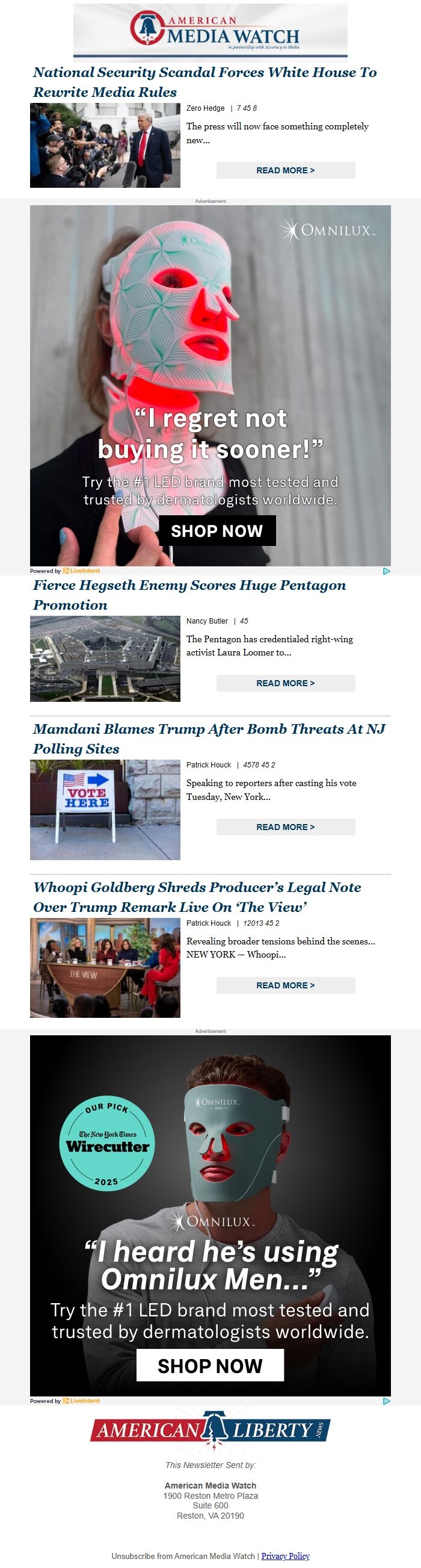Tap READ MORE under Hegseth Pentagon story
The height and width of the screenshot is (1568, 421).
click(285, 683)
